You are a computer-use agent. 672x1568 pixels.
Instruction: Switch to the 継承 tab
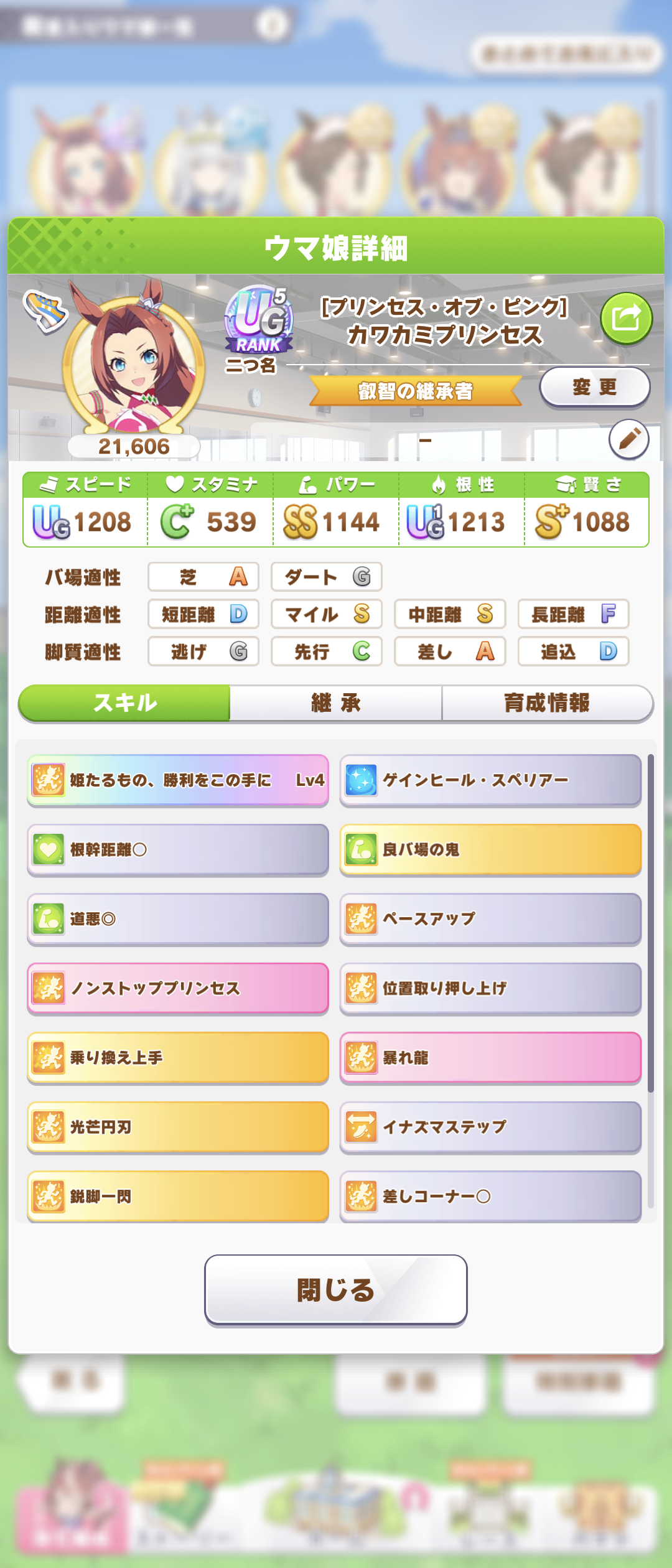[336, 703]
